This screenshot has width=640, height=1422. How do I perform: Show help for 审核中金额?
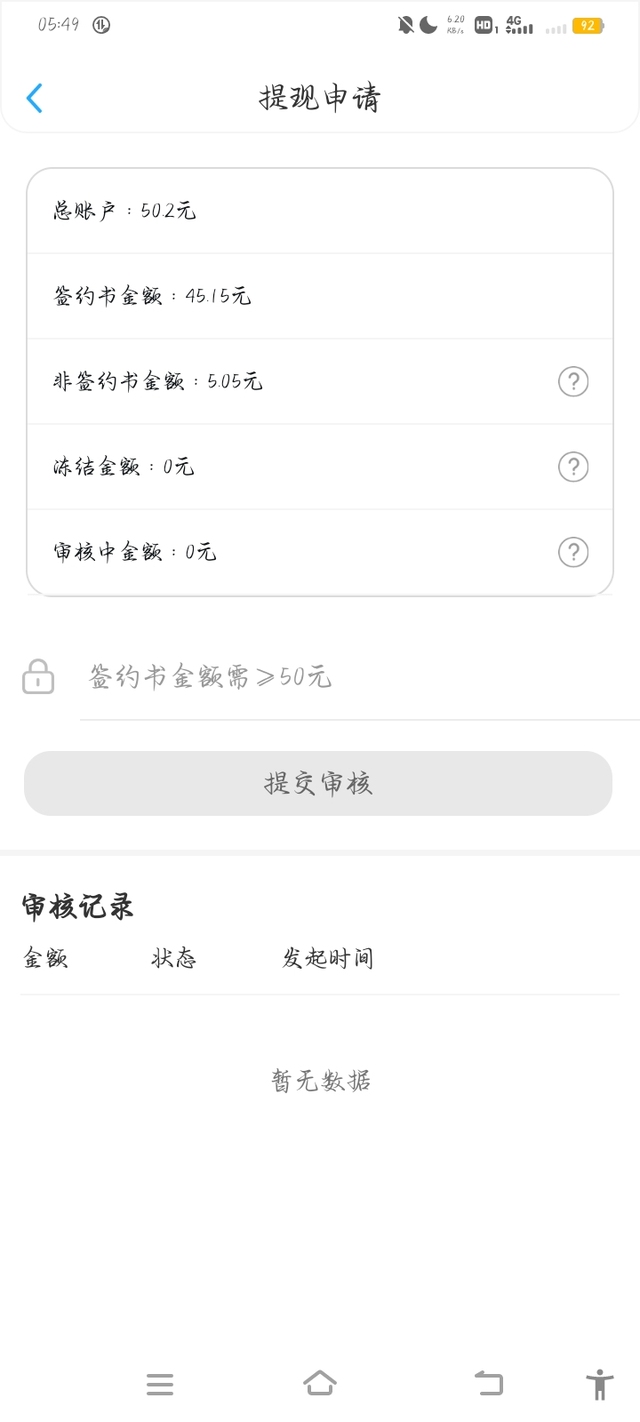click(x=573, y=552)
